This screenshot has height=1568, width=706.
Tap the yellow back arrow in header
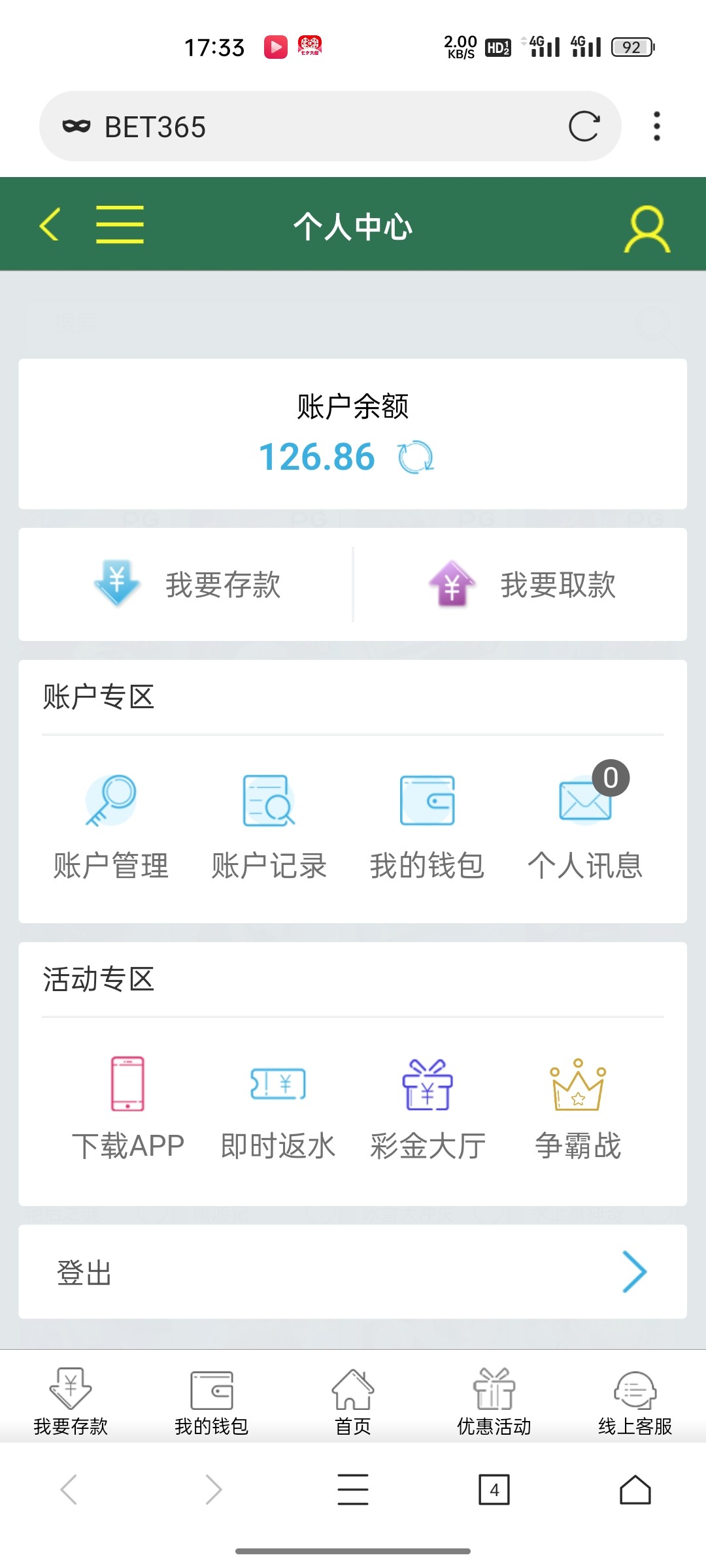click(x=50, y=225)
